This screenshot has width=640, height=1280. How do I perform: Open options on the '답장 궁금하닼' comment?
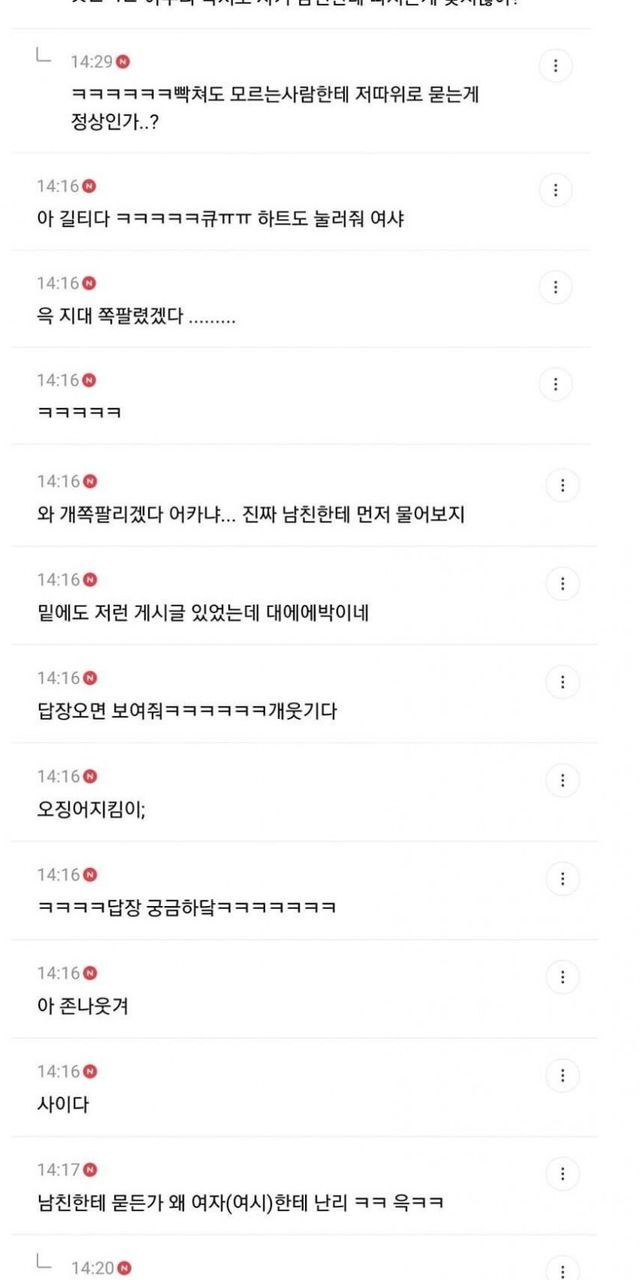[562, 879]
